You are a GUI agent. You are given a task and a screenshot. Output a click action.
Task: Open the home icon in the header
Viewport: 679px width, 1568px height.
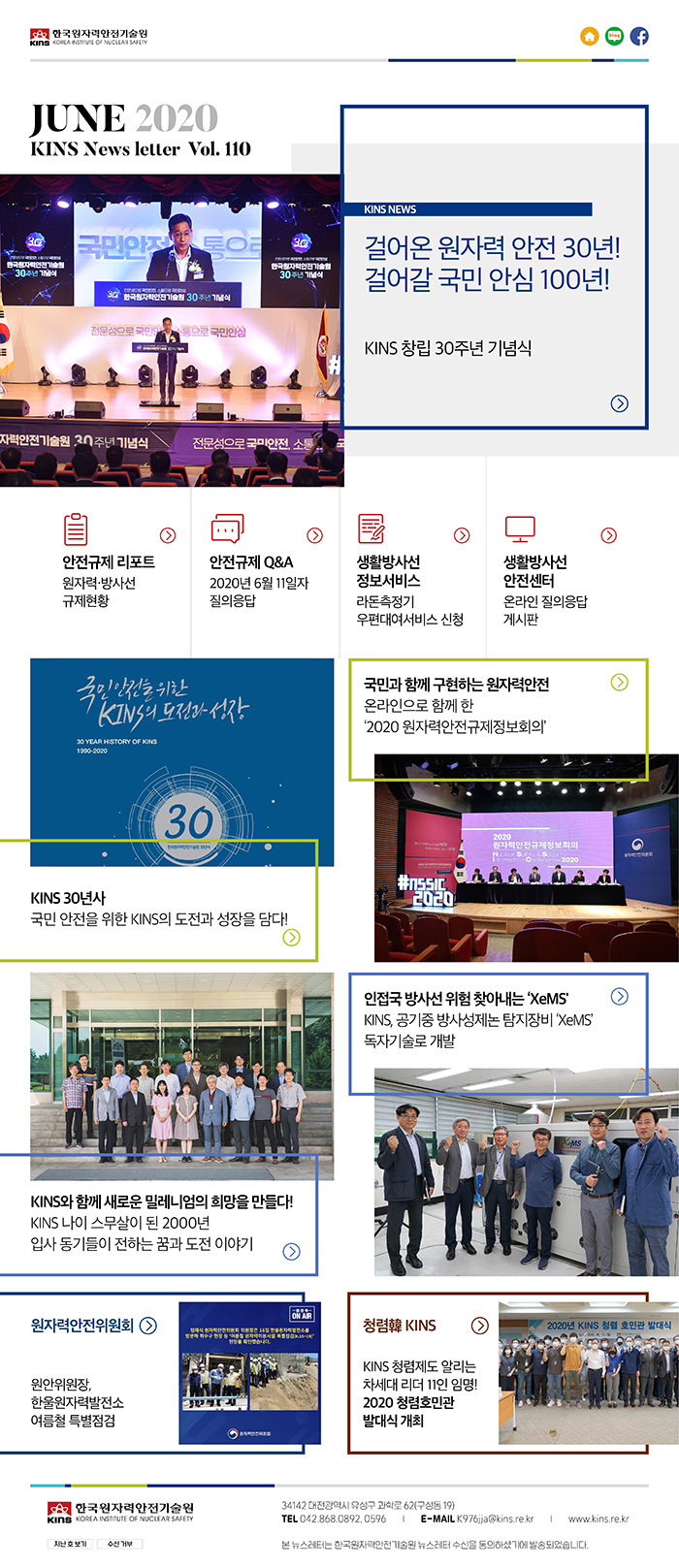pos(589,36)
